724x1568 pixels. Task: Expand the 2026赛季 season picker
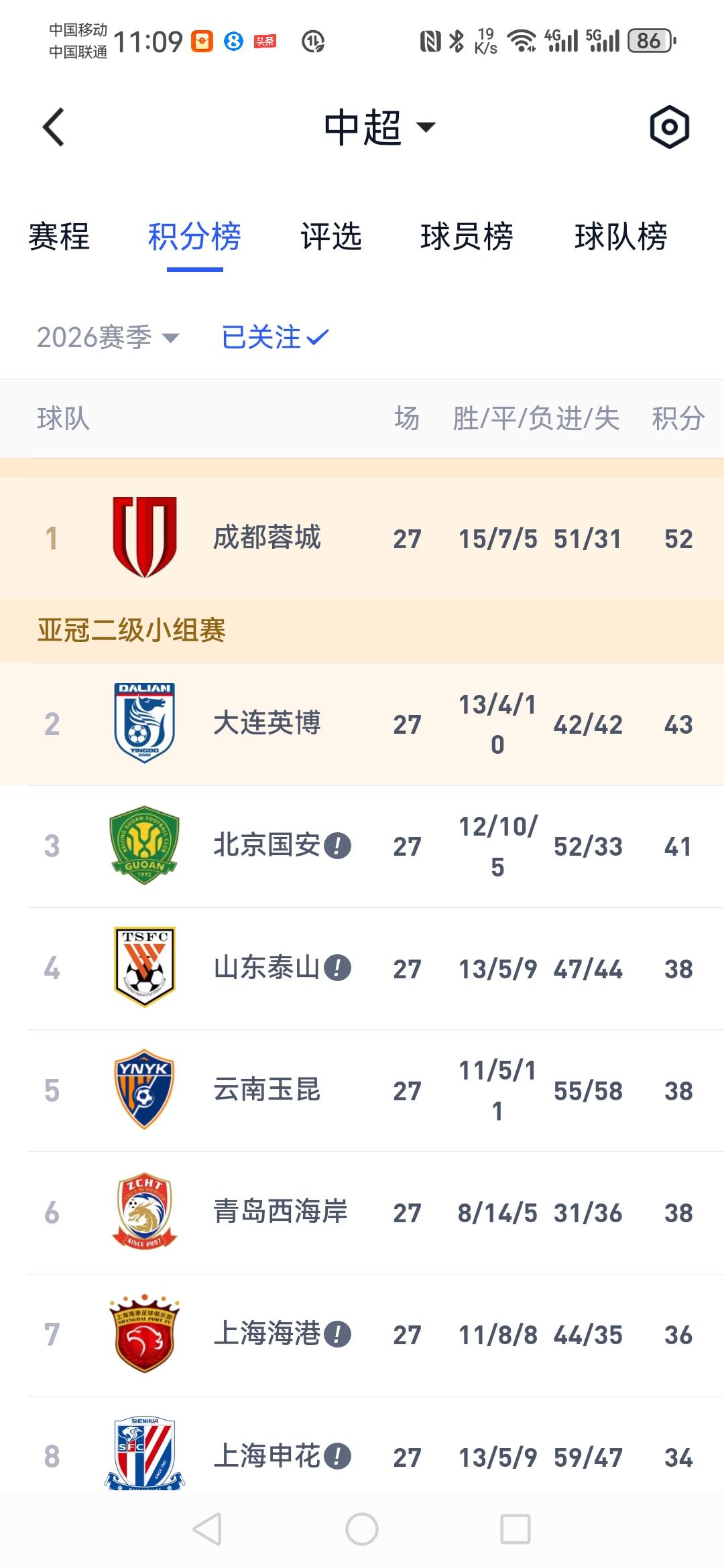(x=108, y=337)
